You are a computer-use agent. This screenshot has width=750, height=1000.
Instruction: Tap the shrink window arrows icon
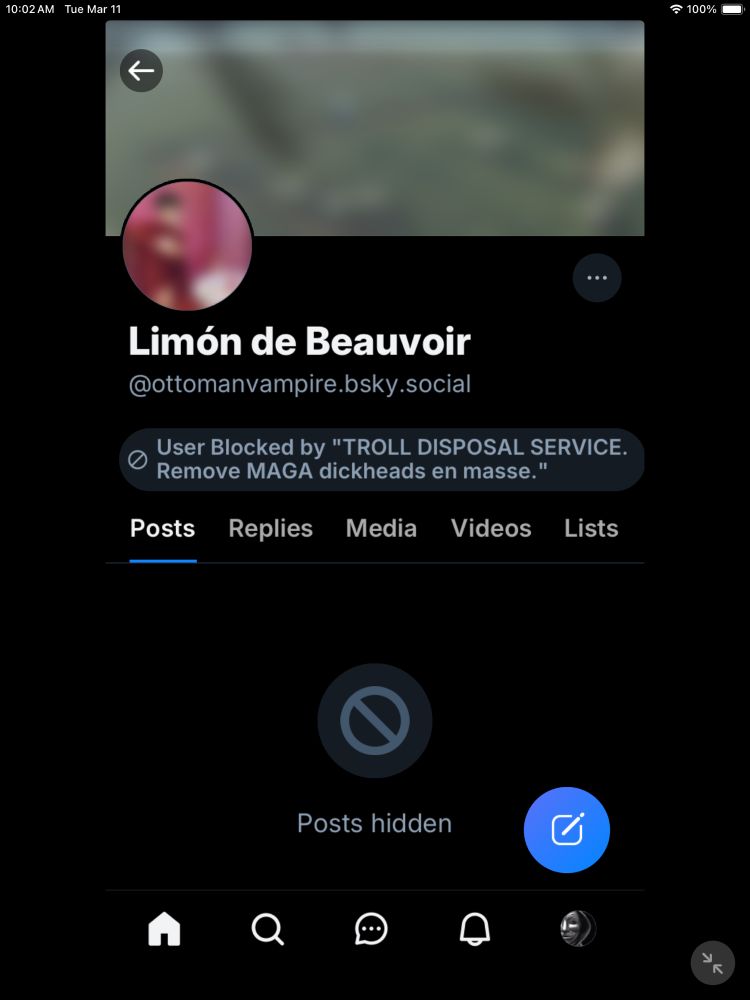coord(712,963)
